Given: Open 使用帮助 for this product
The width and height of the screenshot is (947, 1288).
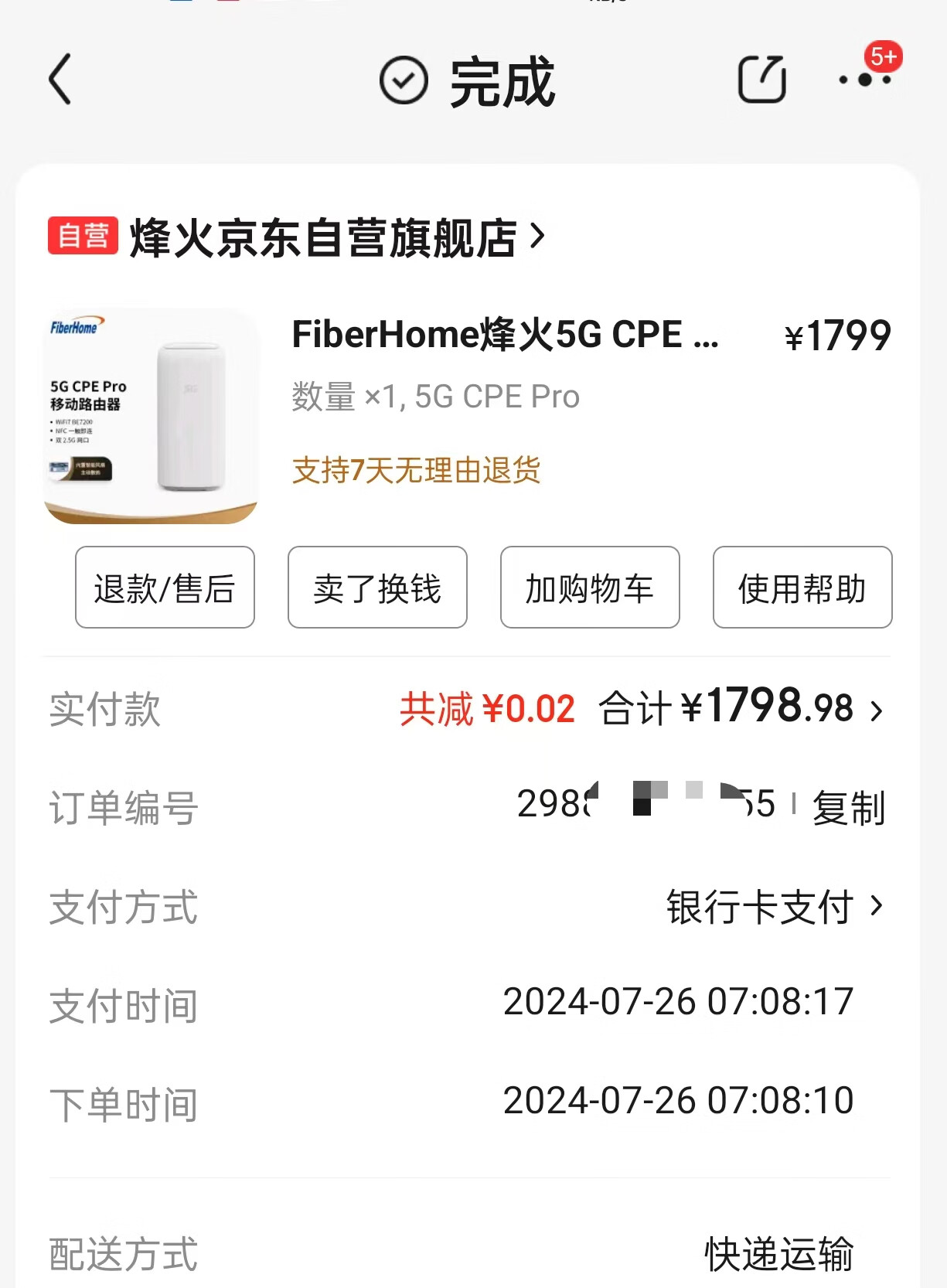Looking at the screenshot, I should pos(802,588).
